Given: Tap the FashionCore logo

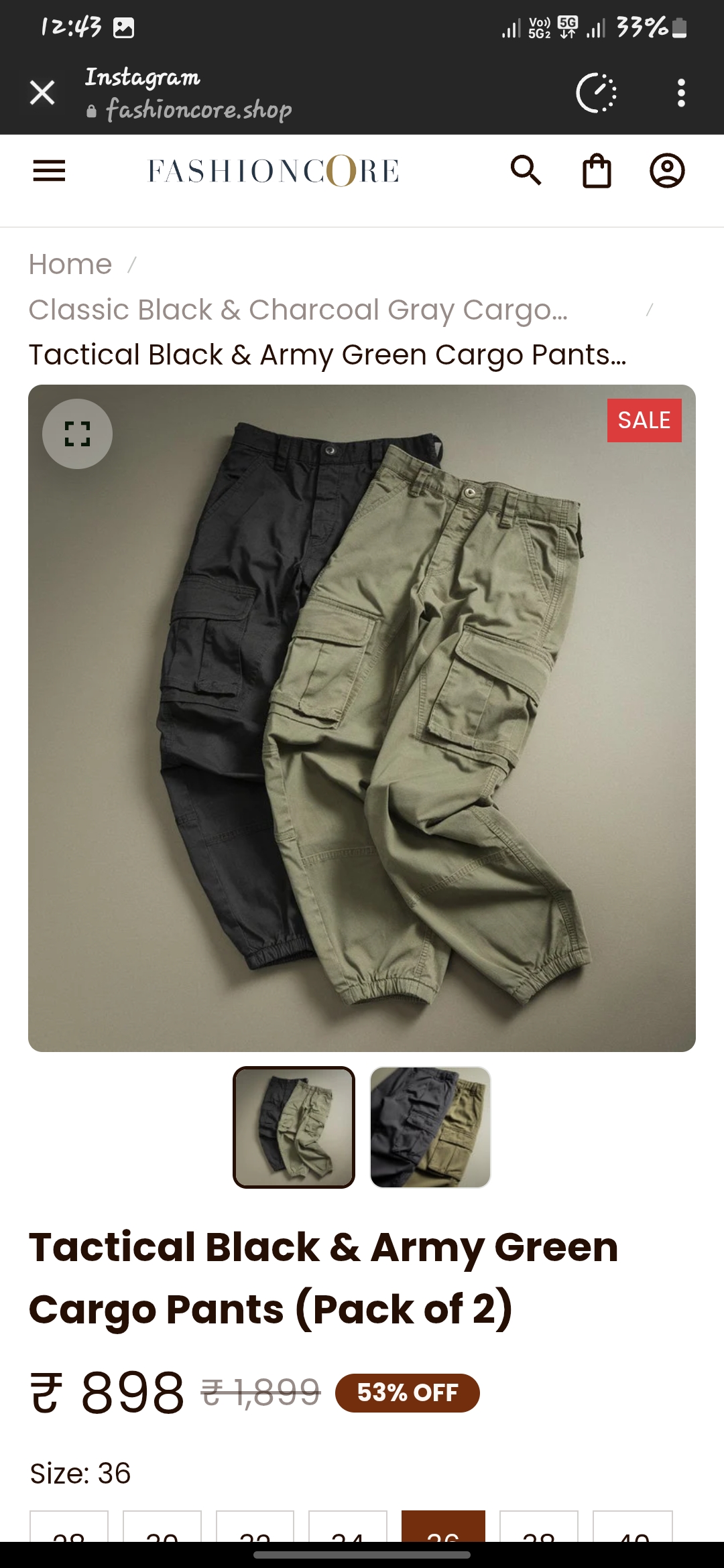Looking at the screenshot, I should pos(274,171).
